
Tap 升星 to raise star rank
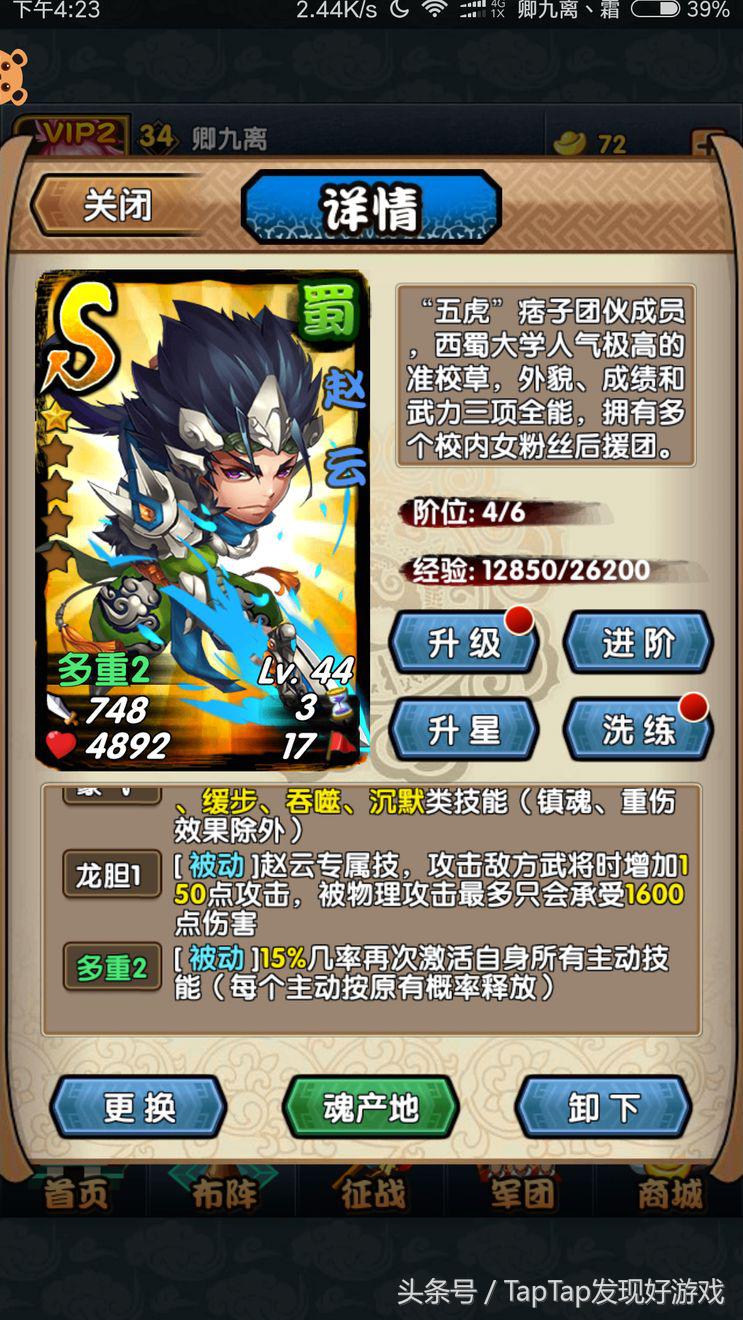(463, 730)
